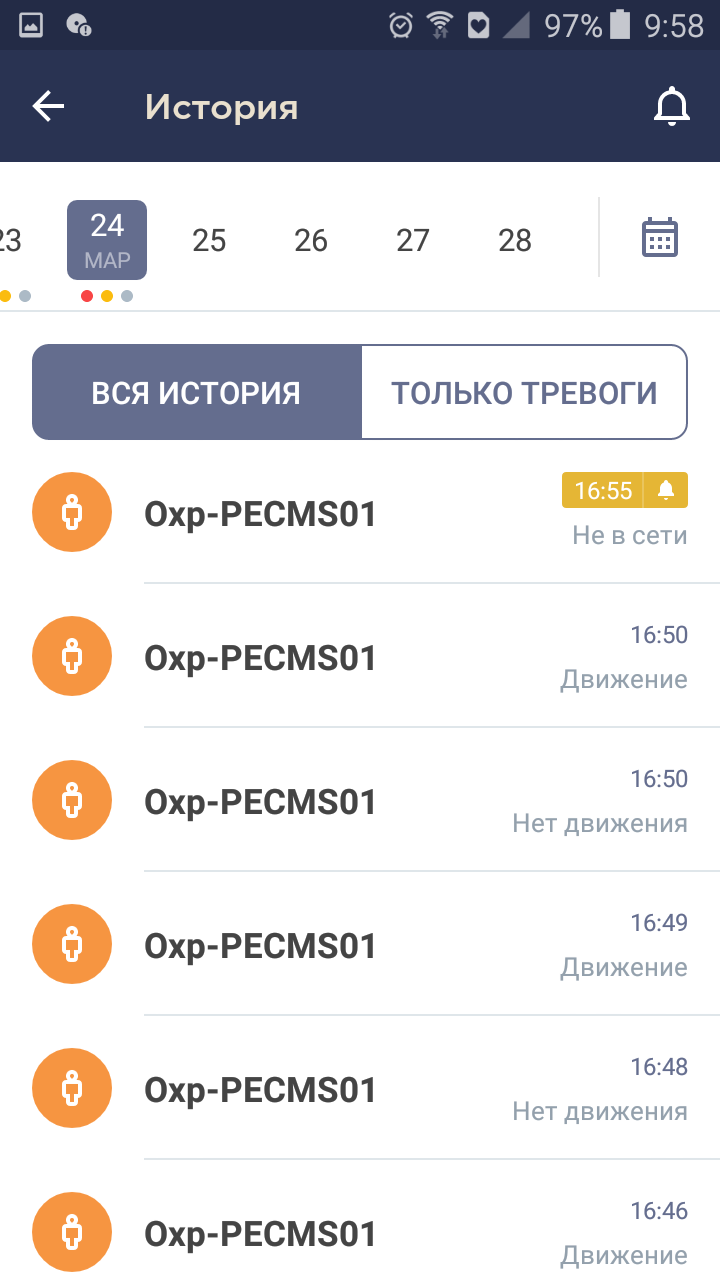Select date 27 in the strip

(413, 240)
